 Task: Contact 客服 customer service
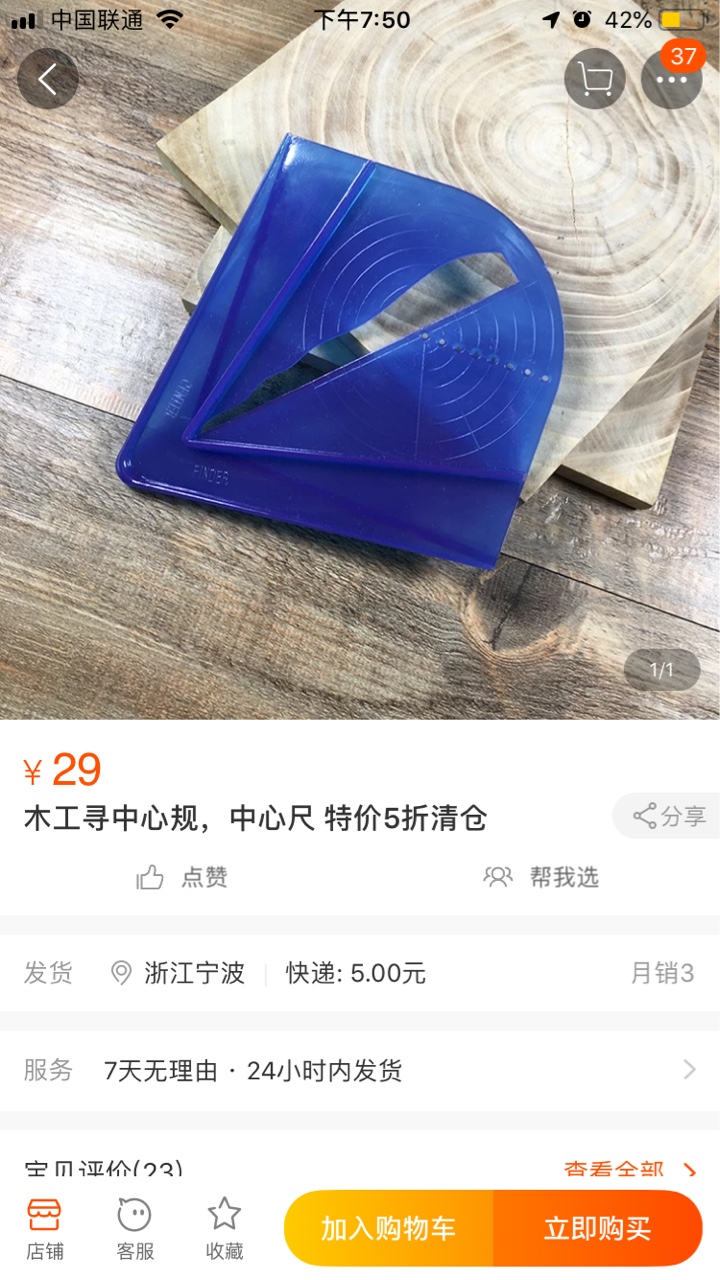tap(135, 1228)
